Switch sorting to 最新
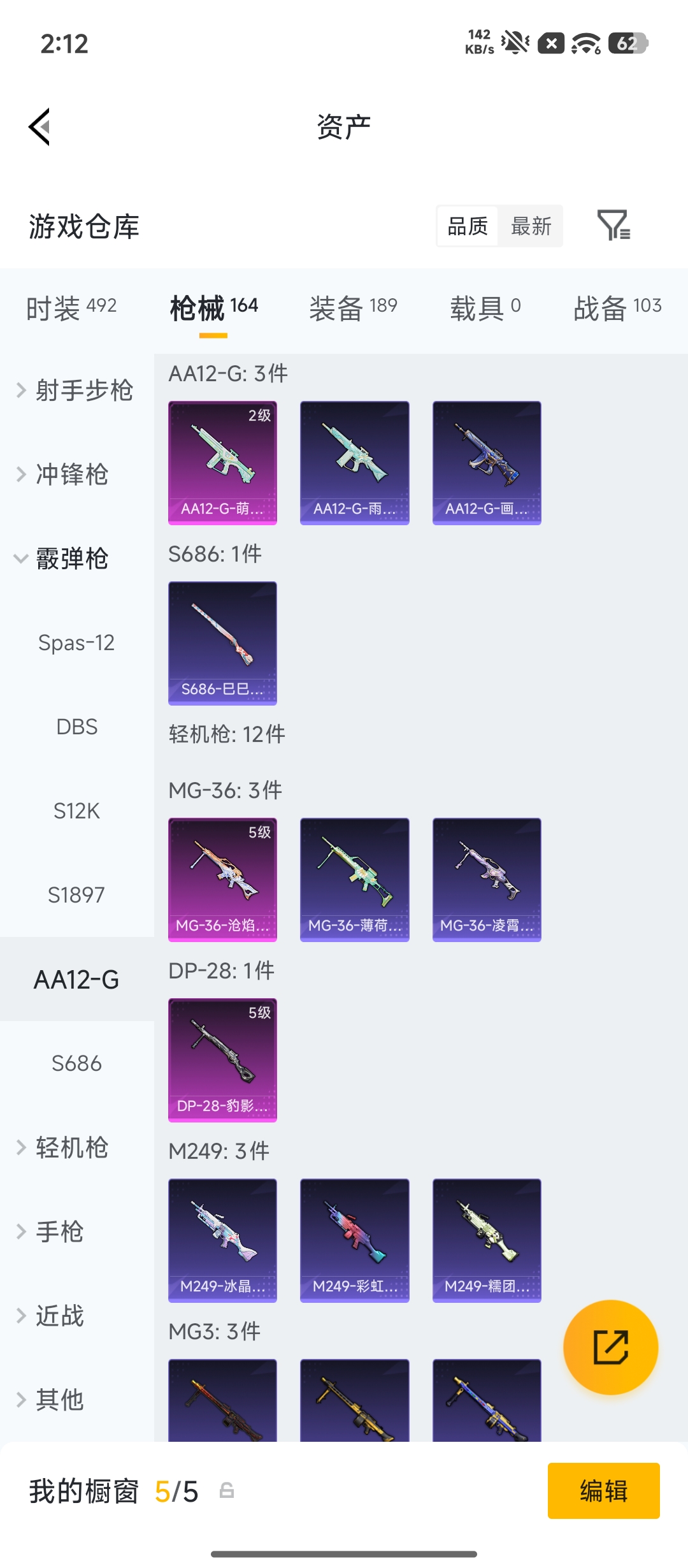Screen dimensions: 688x1568 tap(533, 226)
